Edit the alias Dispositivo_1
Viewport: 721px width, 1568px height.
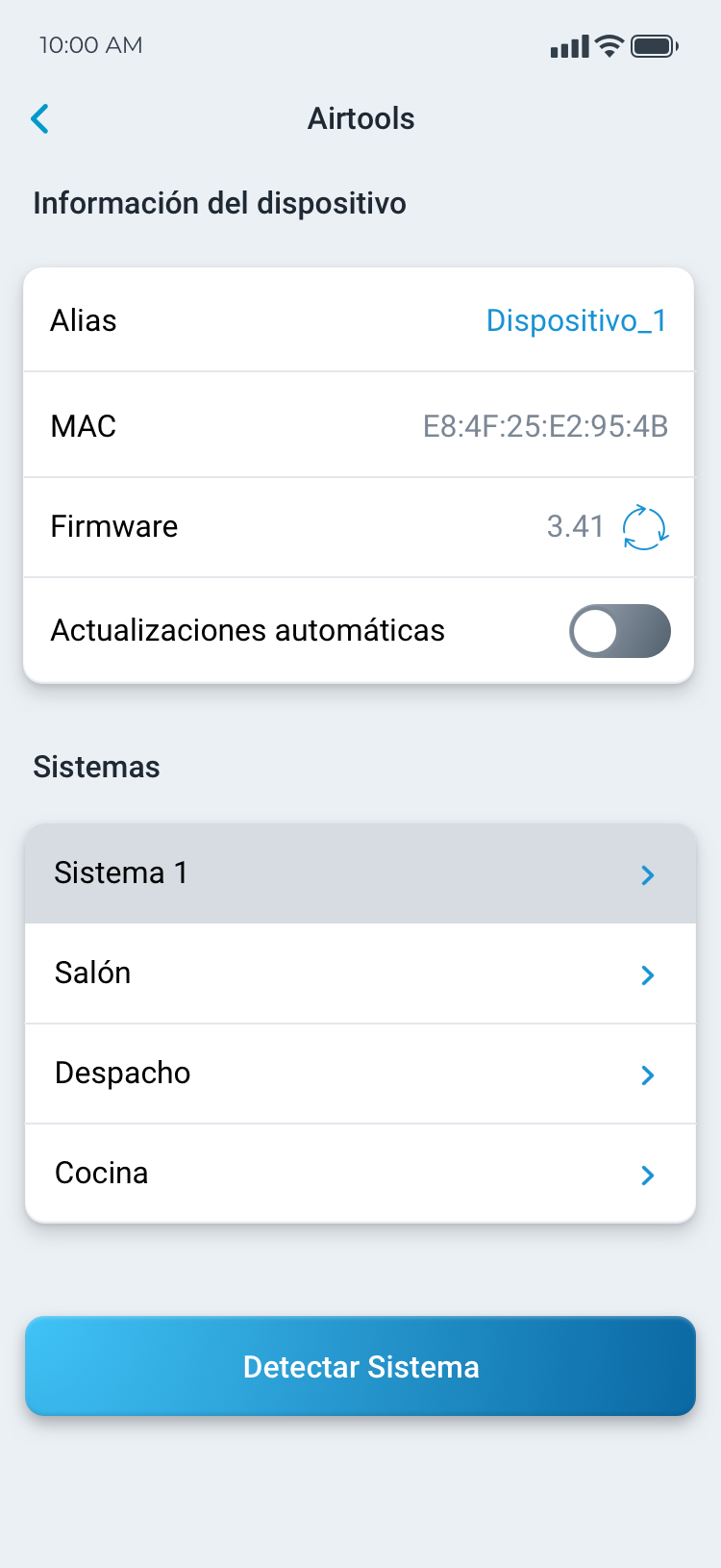click(x=576, y=320)
